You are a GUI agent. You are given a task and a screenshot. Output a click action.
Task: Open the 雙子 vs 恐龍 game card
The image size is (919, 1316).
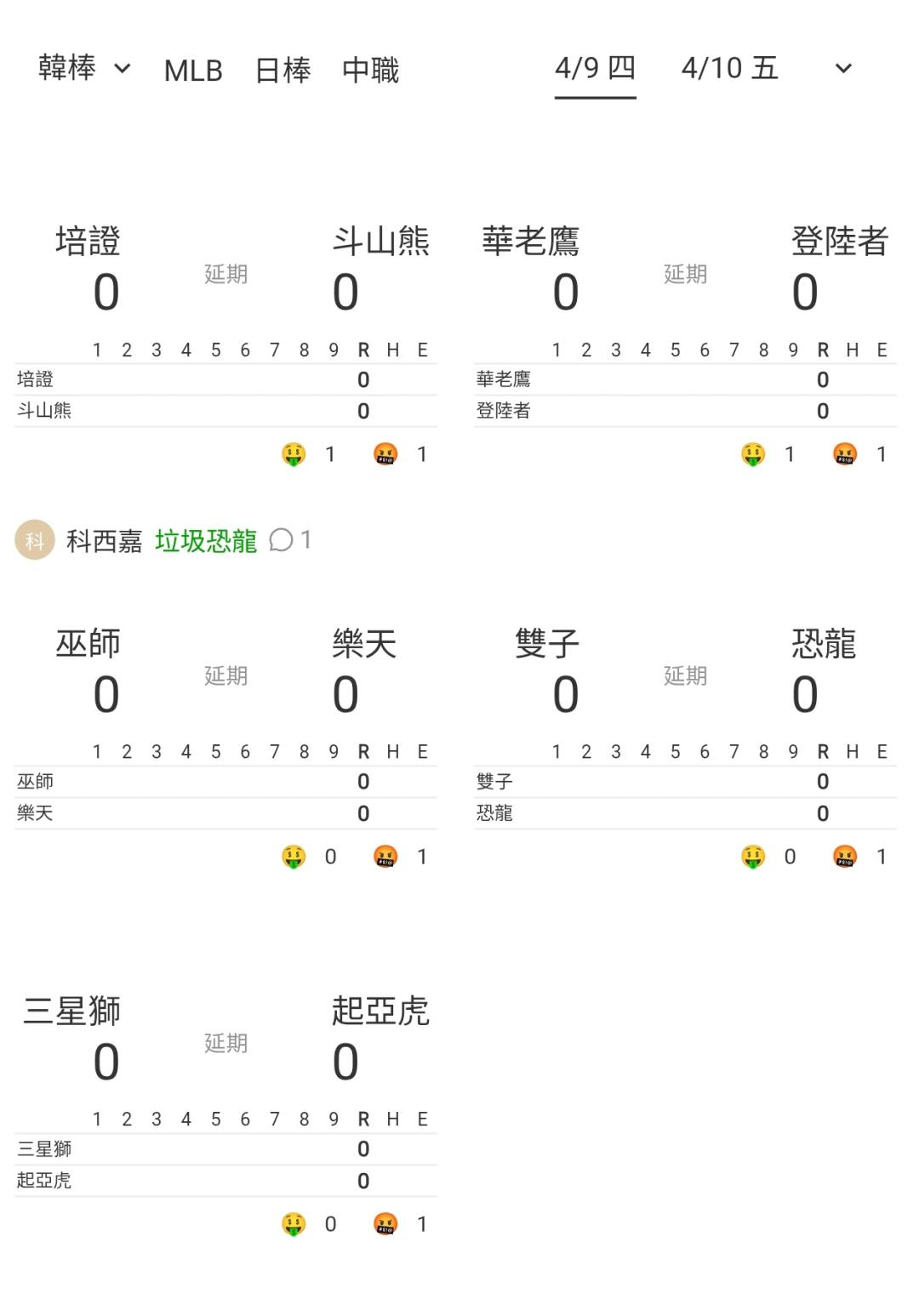click(x=685, y=726)
